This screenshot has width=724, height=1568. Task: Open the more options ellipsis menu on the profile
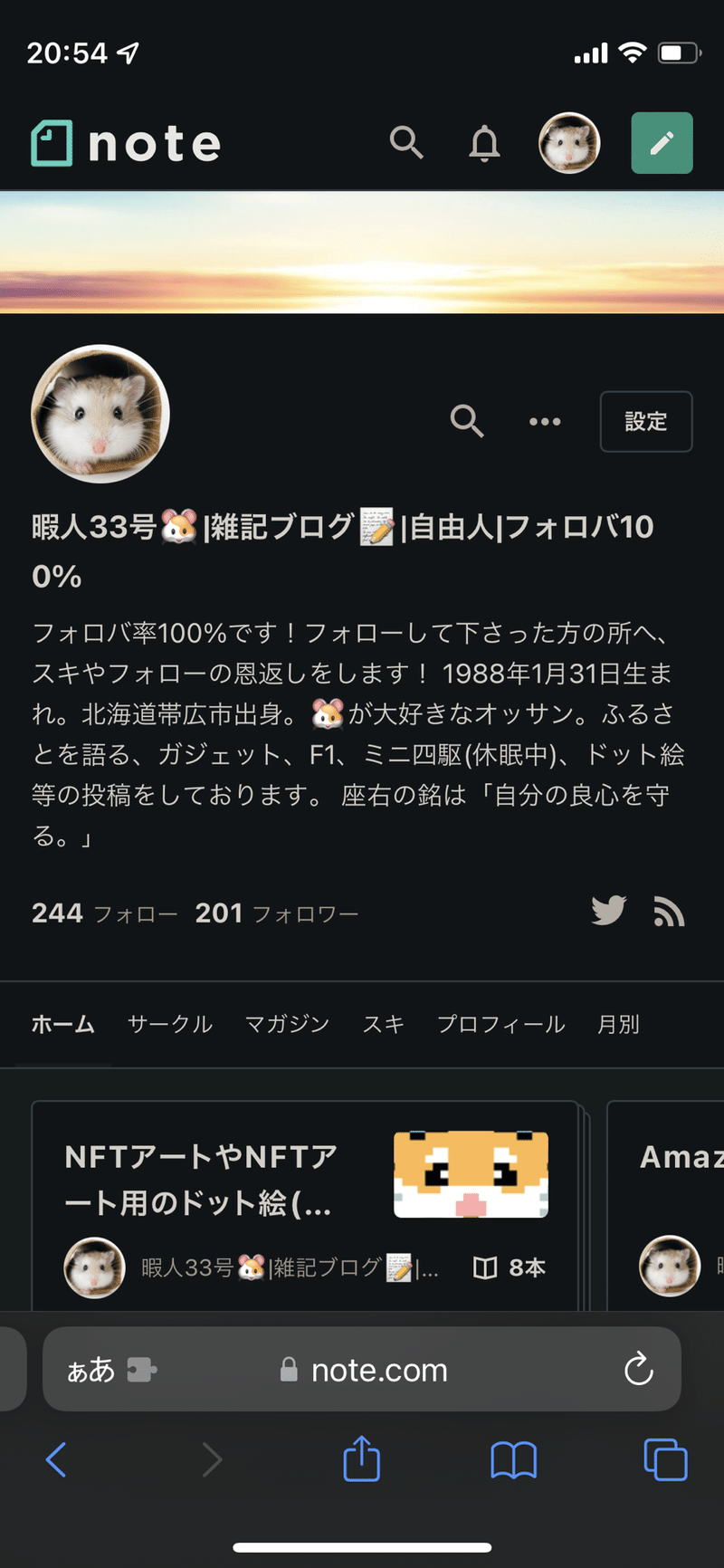tap(545, 422)
